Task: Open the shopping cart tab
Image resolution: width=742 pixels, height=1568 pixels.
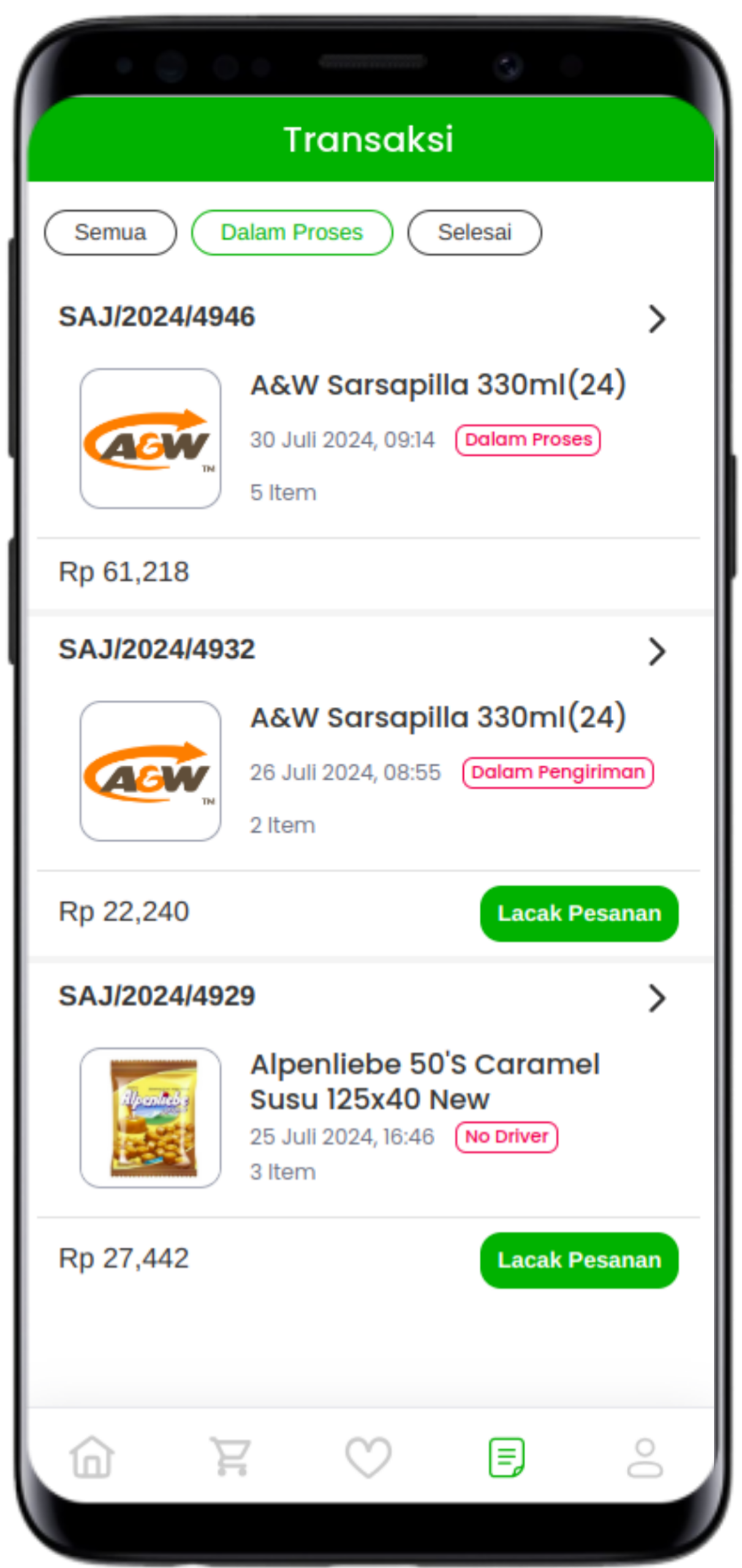Action: [x=230, y=1457]
